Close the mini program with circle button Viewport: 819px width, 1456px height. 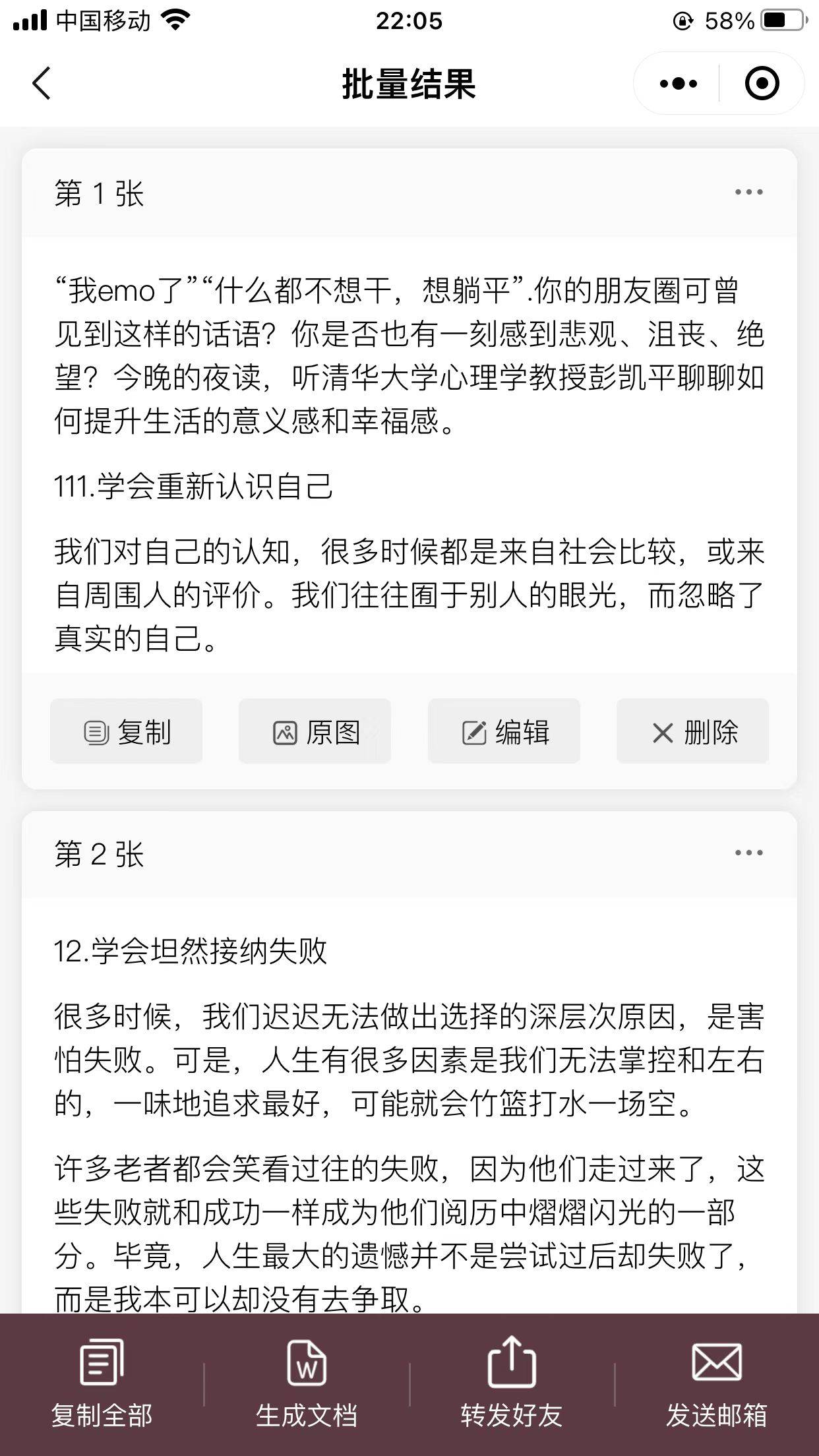pyautogui.click(x=762, y=84)
